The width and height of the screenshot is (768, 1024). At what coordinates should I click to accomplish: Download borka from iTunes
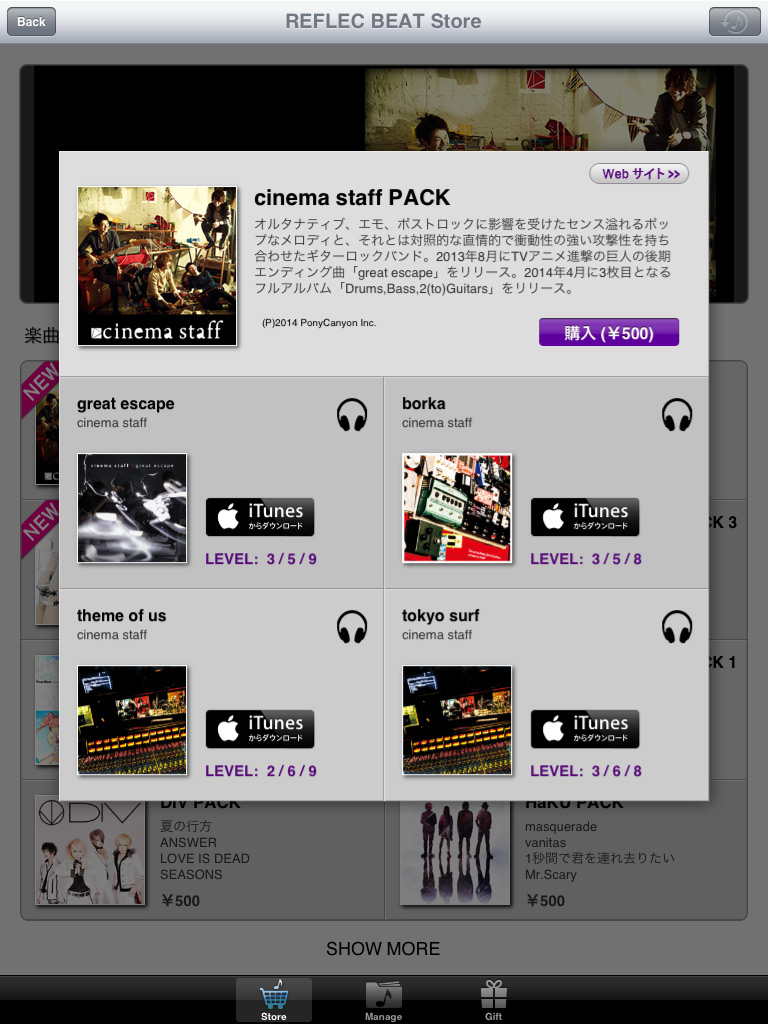585,517
